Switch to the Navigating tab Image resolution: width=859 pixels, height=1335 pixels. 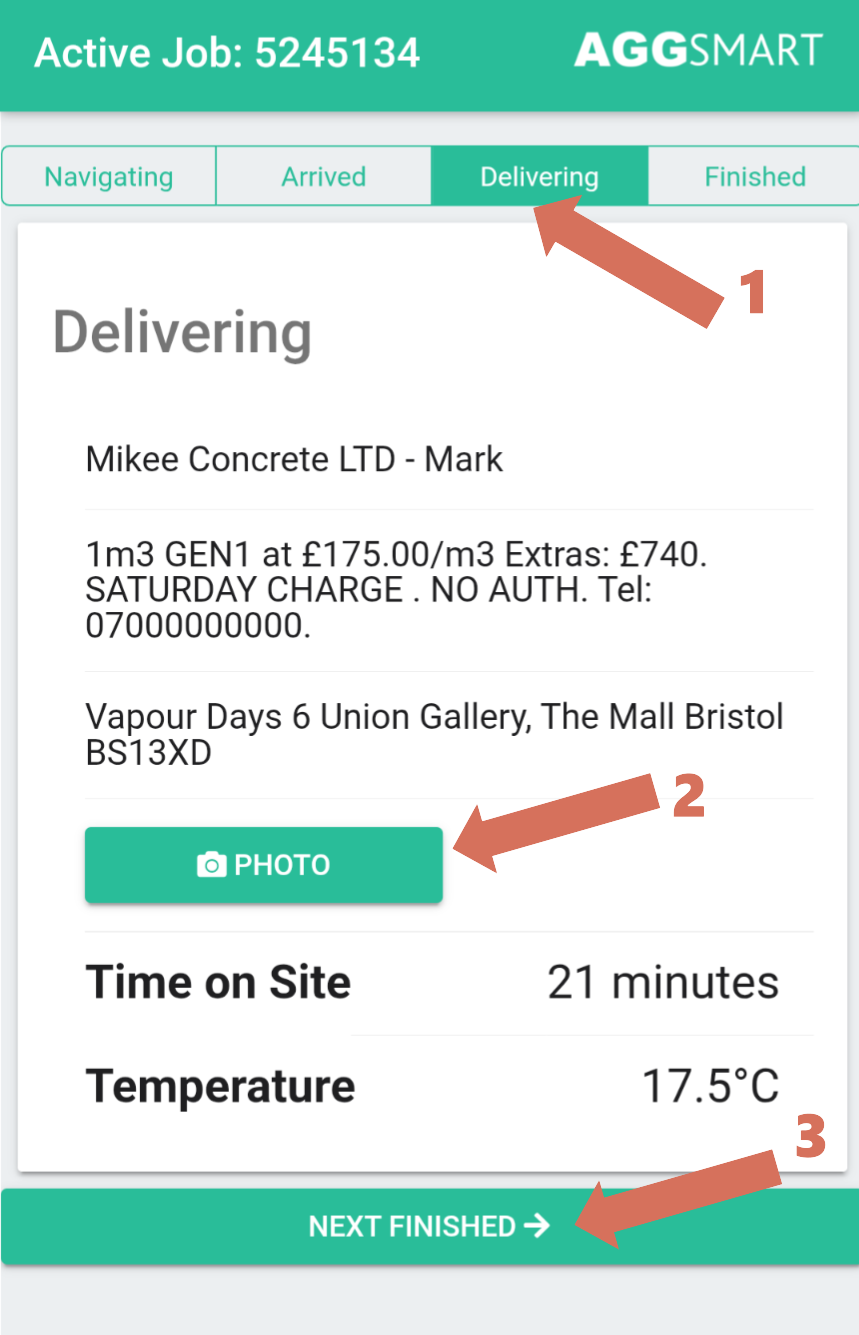109,177
